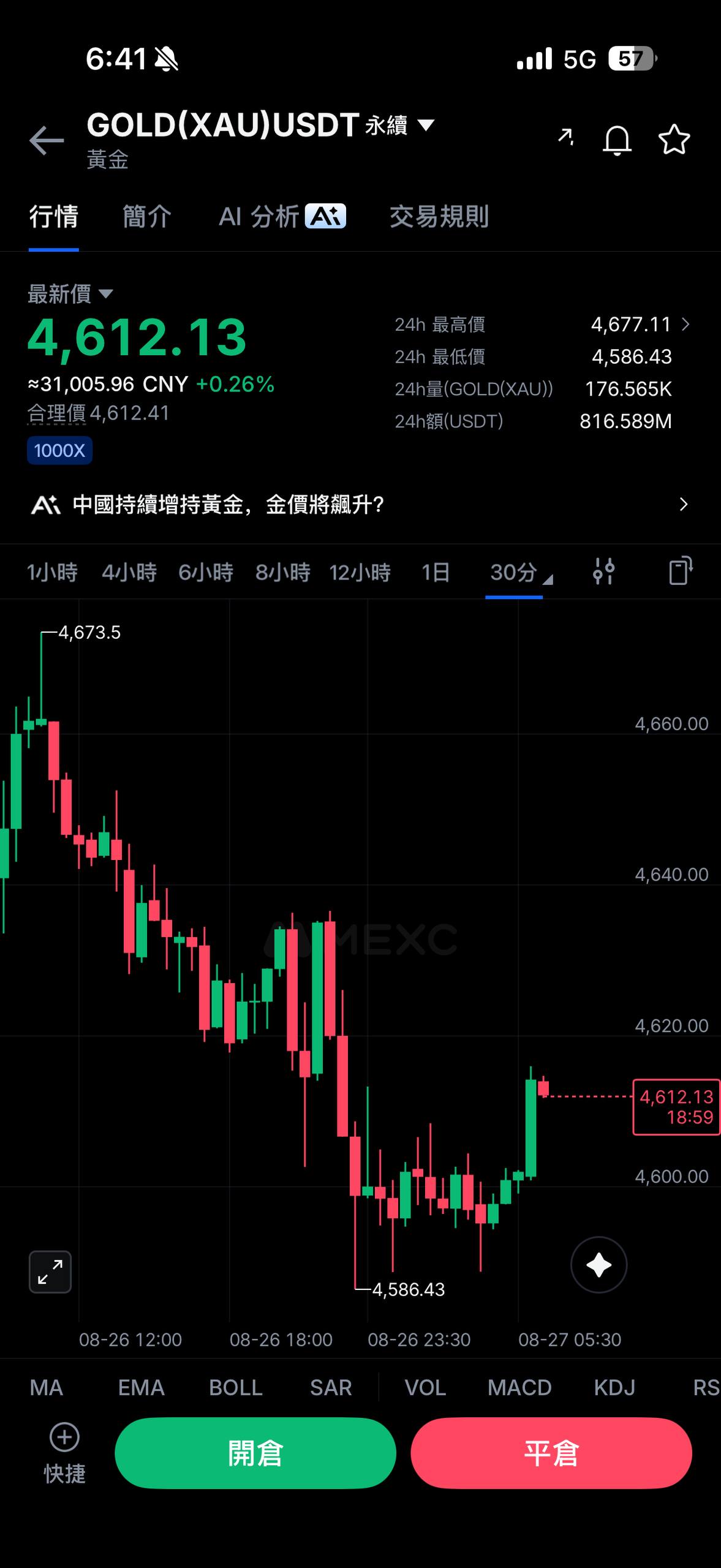View the 交易規則 tab
Image resolution: width=721 pixels, height=1568 pixels.
point(439,217)
